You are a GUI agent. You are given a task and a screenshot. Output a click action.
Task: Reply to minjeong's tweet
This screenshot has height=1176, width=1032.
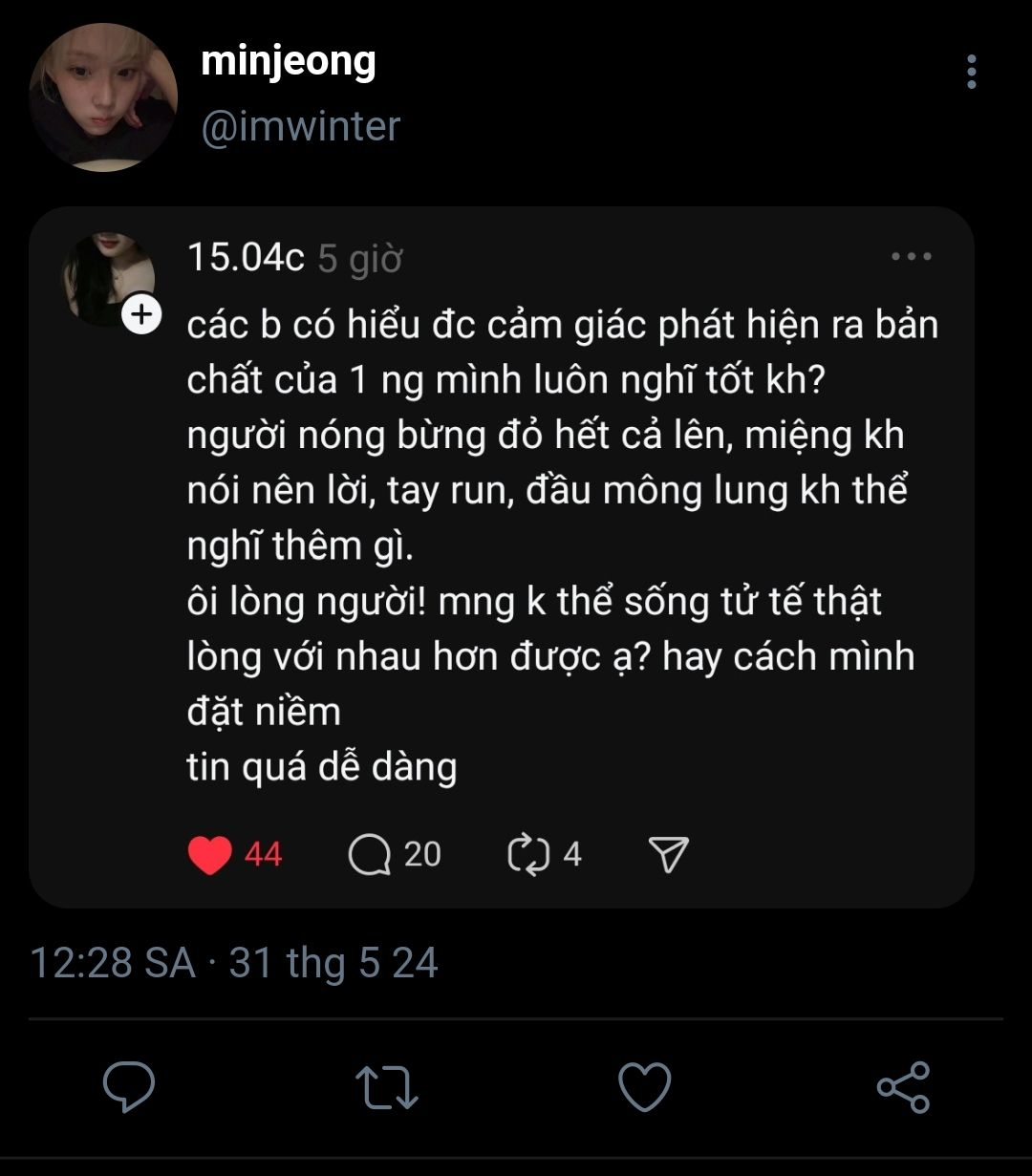click(x=129, y=1086)
